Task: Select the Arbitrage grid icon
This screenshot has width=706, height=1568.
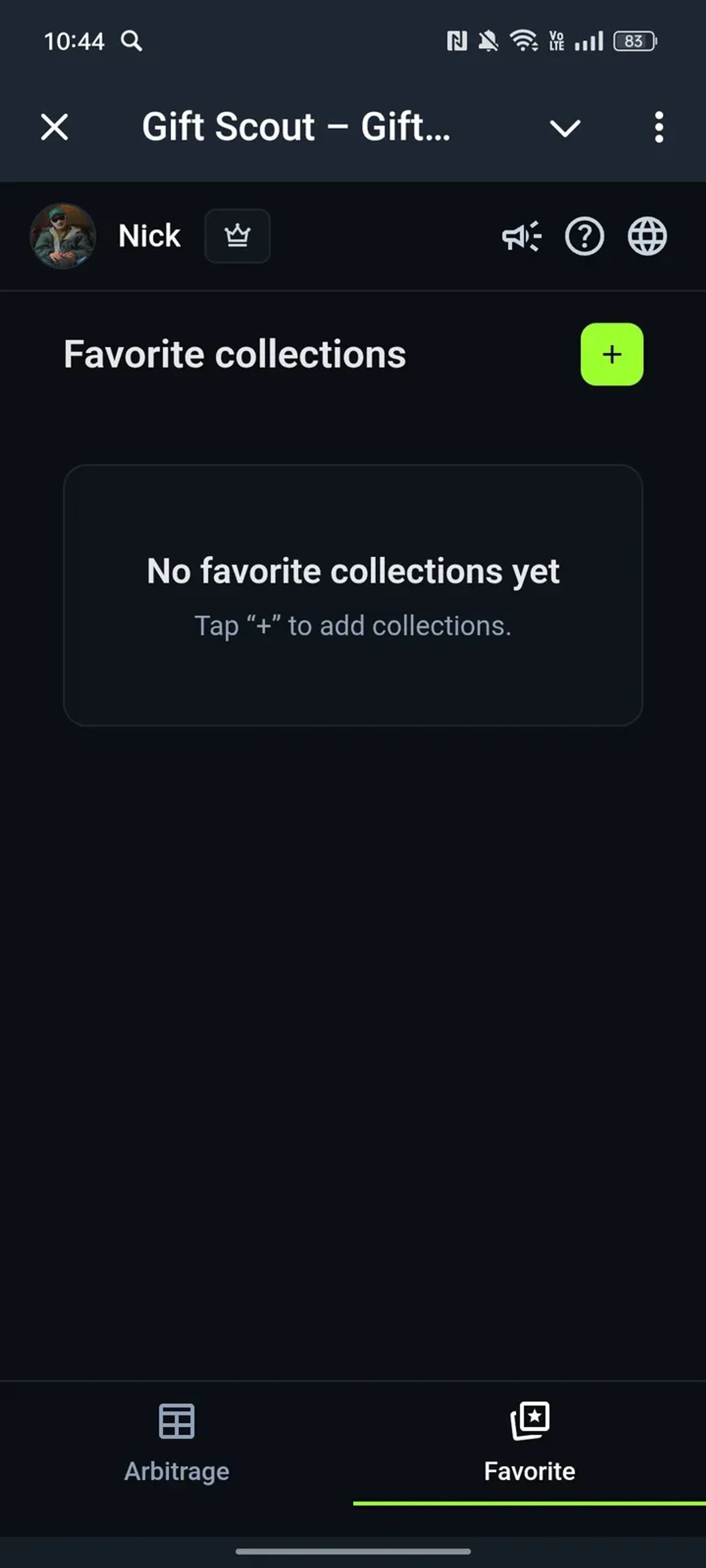Action: click(176, 1420)
